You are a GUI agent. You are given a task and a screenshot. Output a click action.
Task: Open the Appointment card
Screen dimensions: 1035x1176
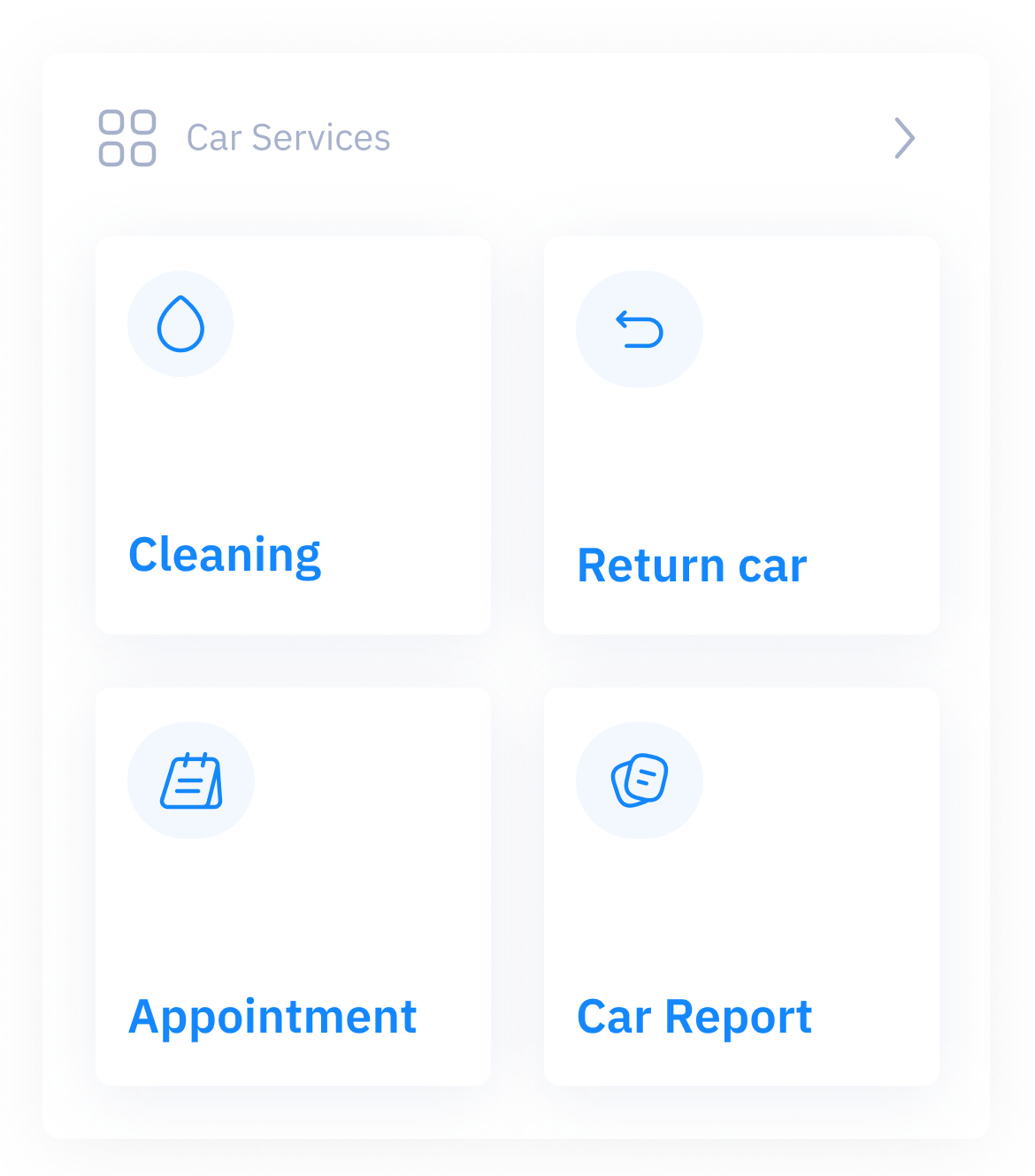pyautogui.click(x=293, y=886)
